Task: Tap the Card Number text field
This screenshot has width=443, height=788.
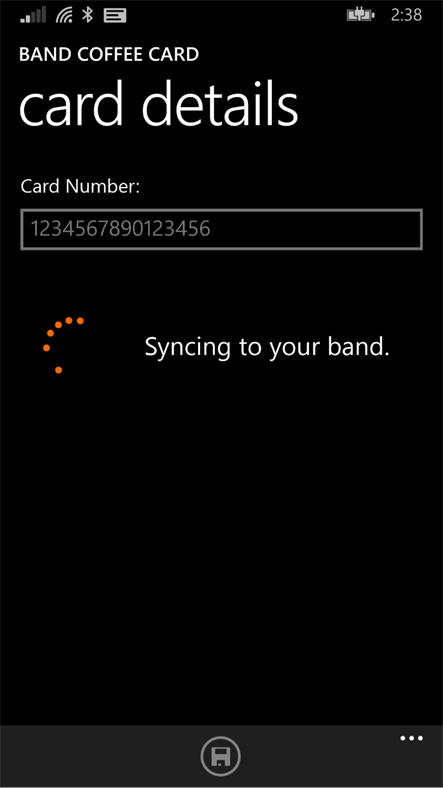Action: tap(221, 229)
